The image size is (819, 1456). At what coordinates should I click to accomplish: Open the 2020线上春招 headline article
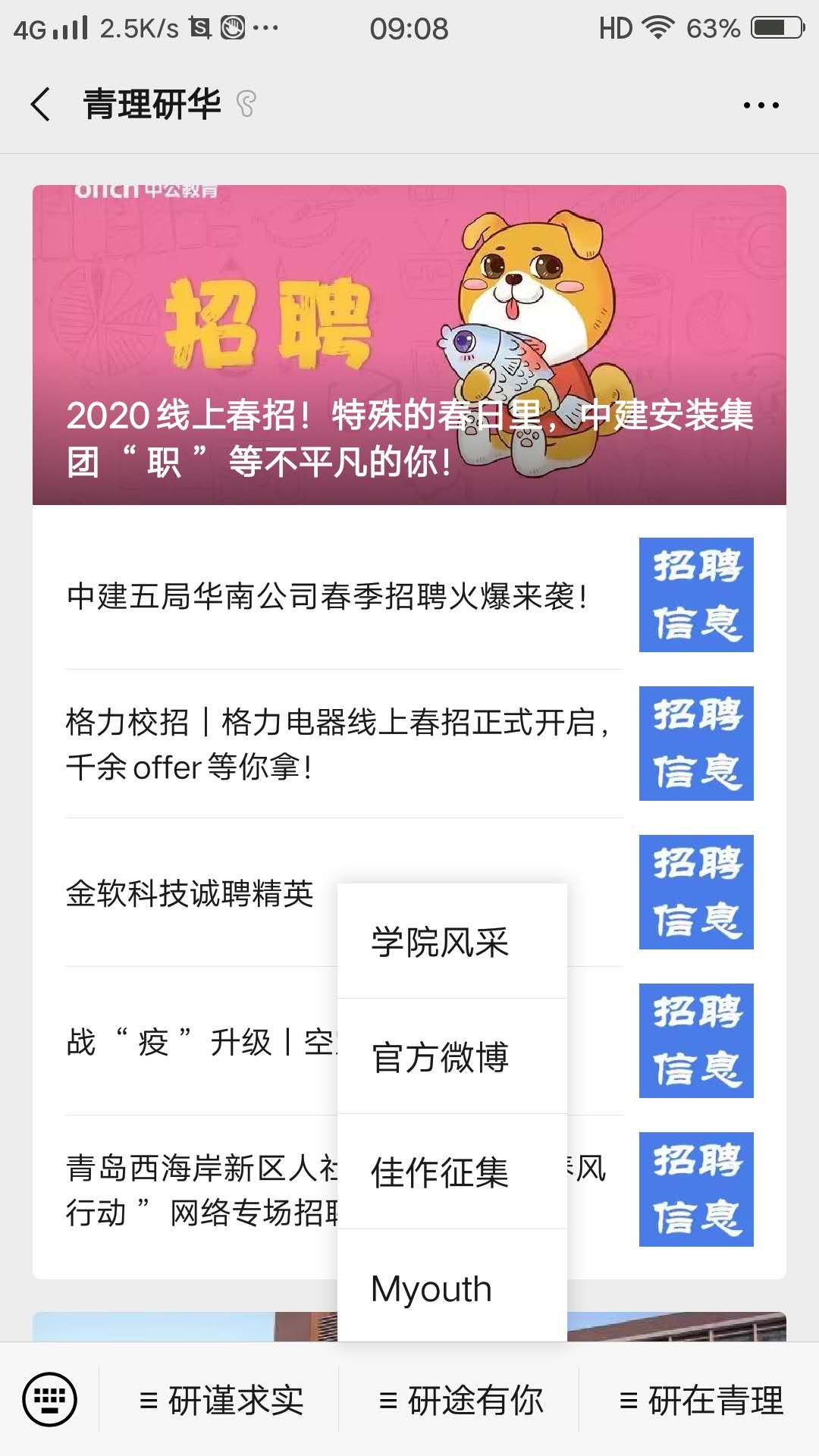(409, 345)
